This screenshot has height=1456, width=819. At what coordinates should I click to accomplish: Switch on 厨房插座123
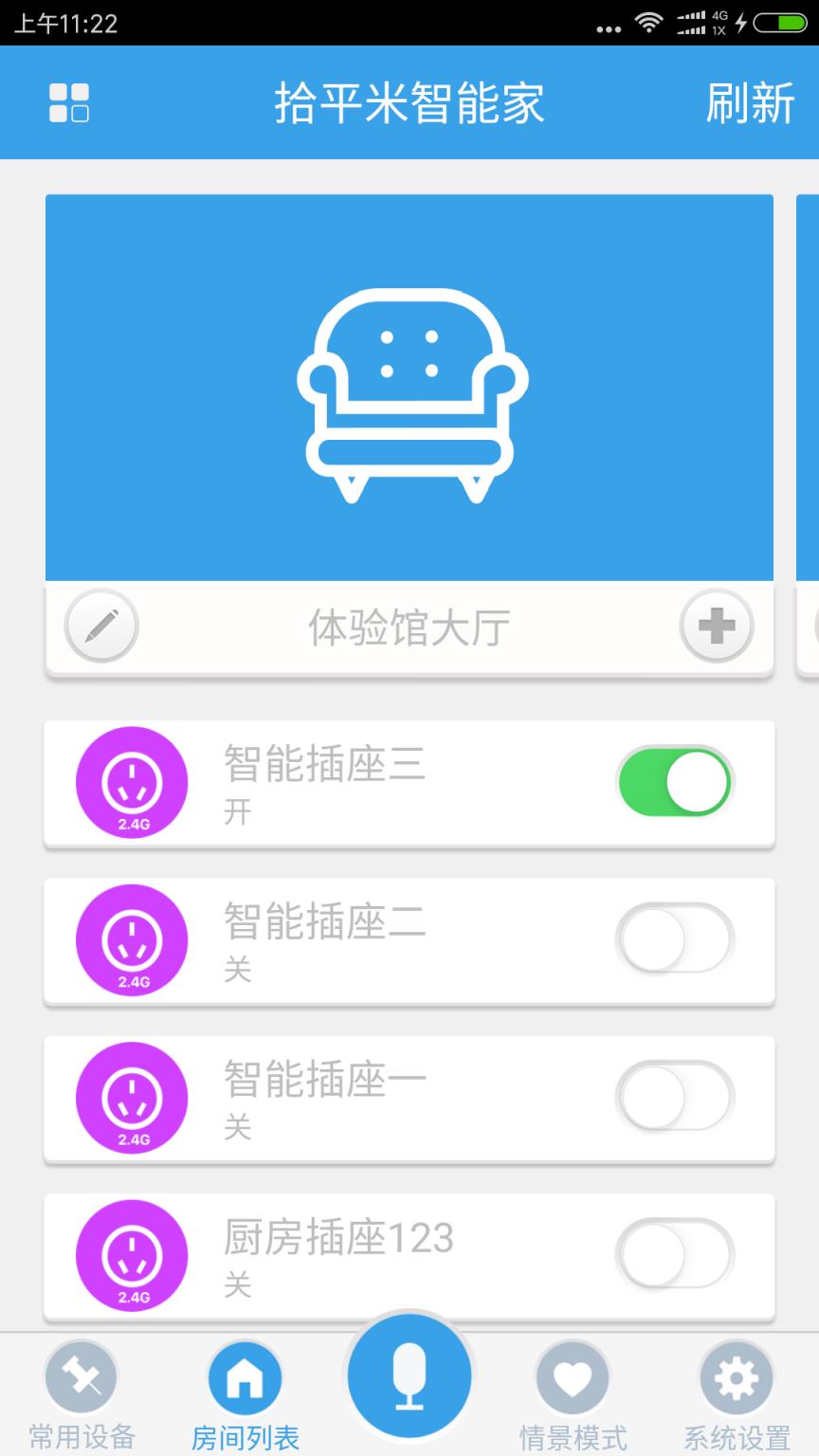[x=673, y=1254]
